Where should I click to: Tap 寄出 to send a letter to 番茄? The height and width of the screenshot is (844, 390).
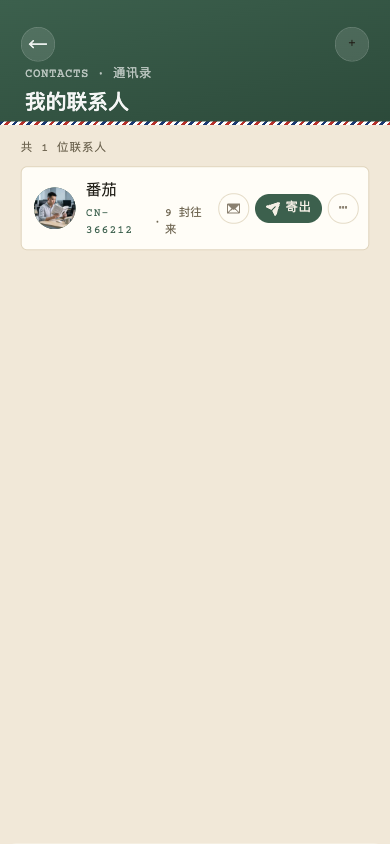[x=288, y=208]
